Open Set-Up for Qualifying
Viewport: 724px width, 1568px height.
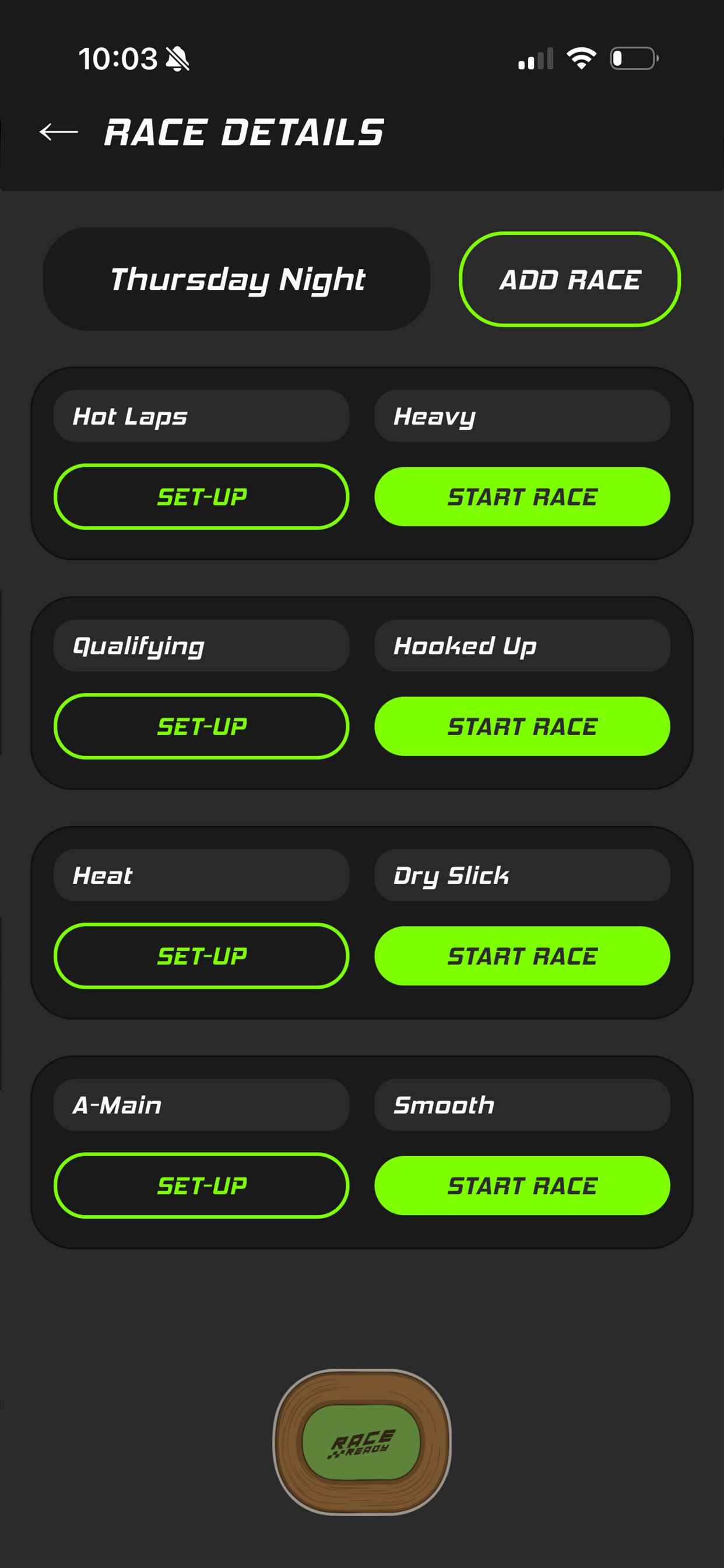[x=201, y=726]
